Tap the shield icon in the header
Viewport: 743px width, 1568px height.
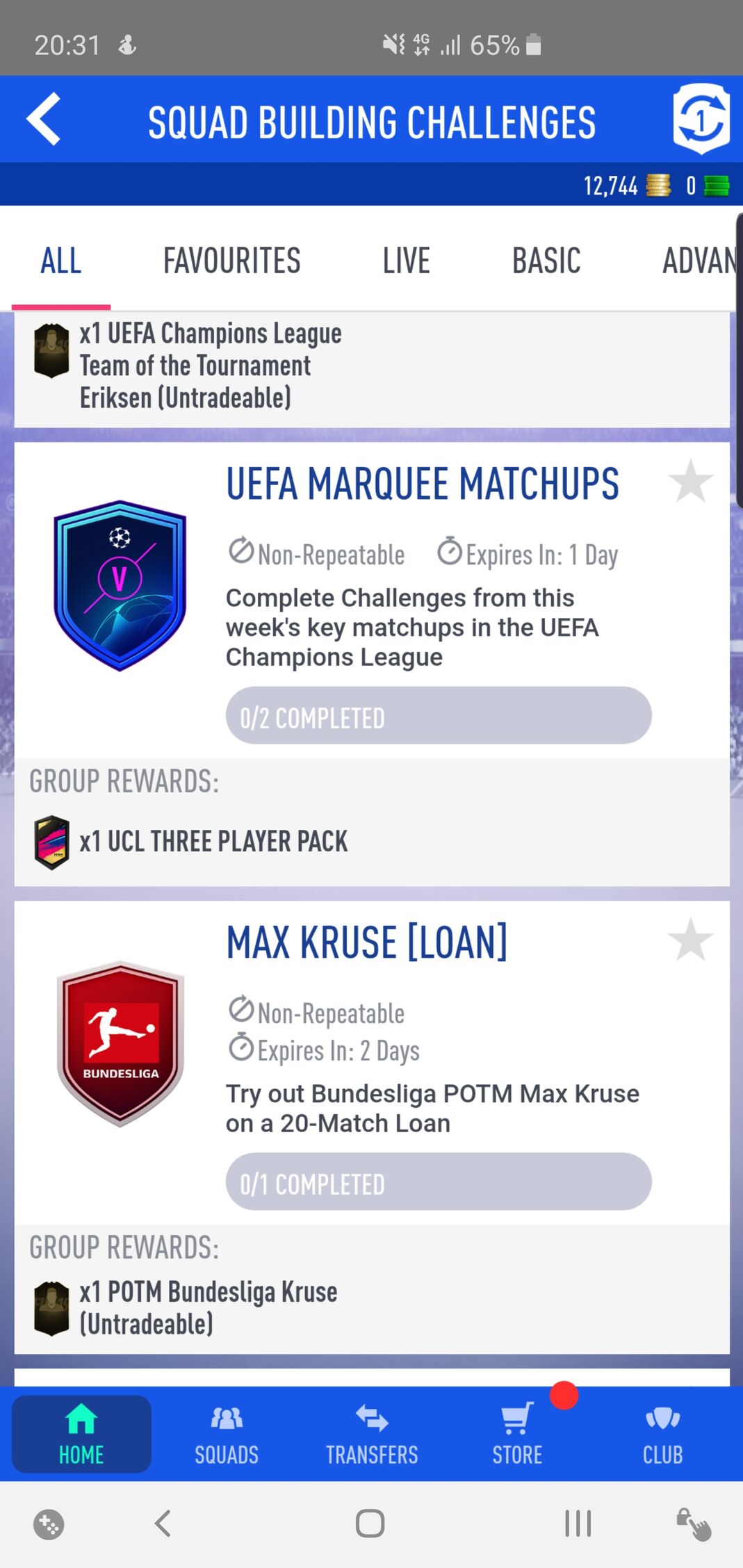[701, 119]
